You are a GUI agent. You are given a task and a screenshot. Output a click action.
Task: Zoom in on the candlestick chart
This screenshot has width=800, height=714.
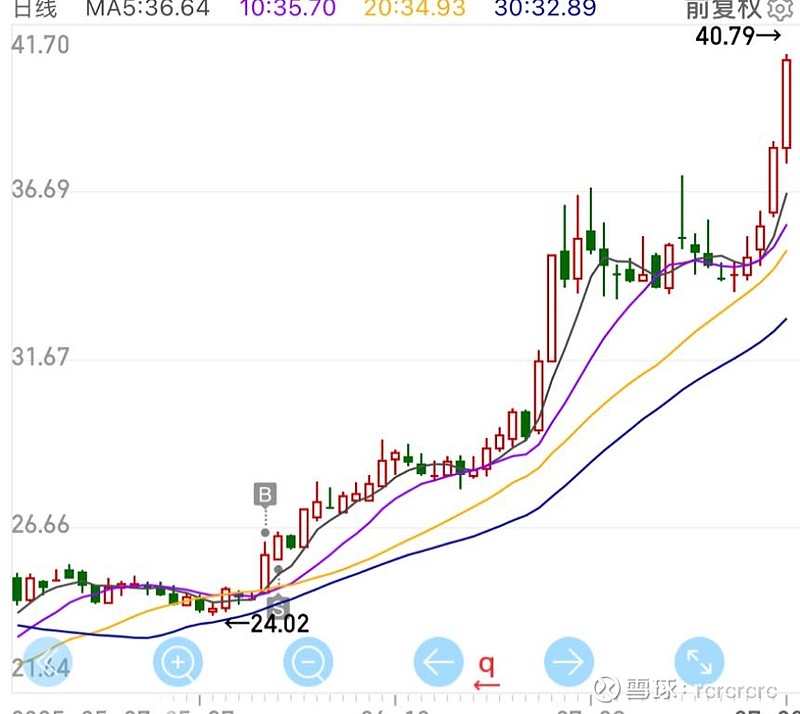coord(178,661)
